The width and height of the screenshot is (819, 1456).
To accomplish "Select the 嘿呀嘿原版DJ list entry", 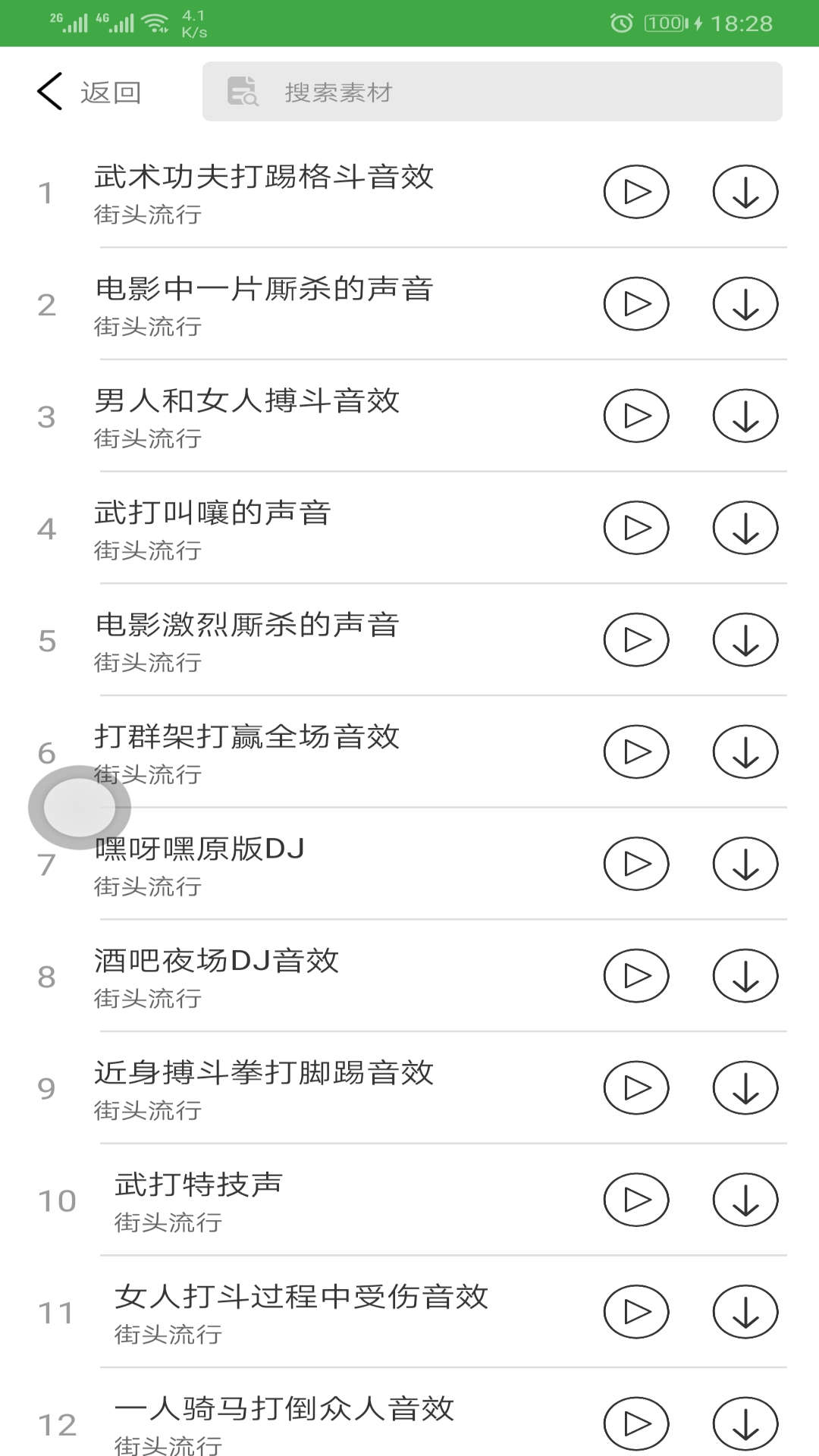I will pyautogui.click(x=303, y=862).
